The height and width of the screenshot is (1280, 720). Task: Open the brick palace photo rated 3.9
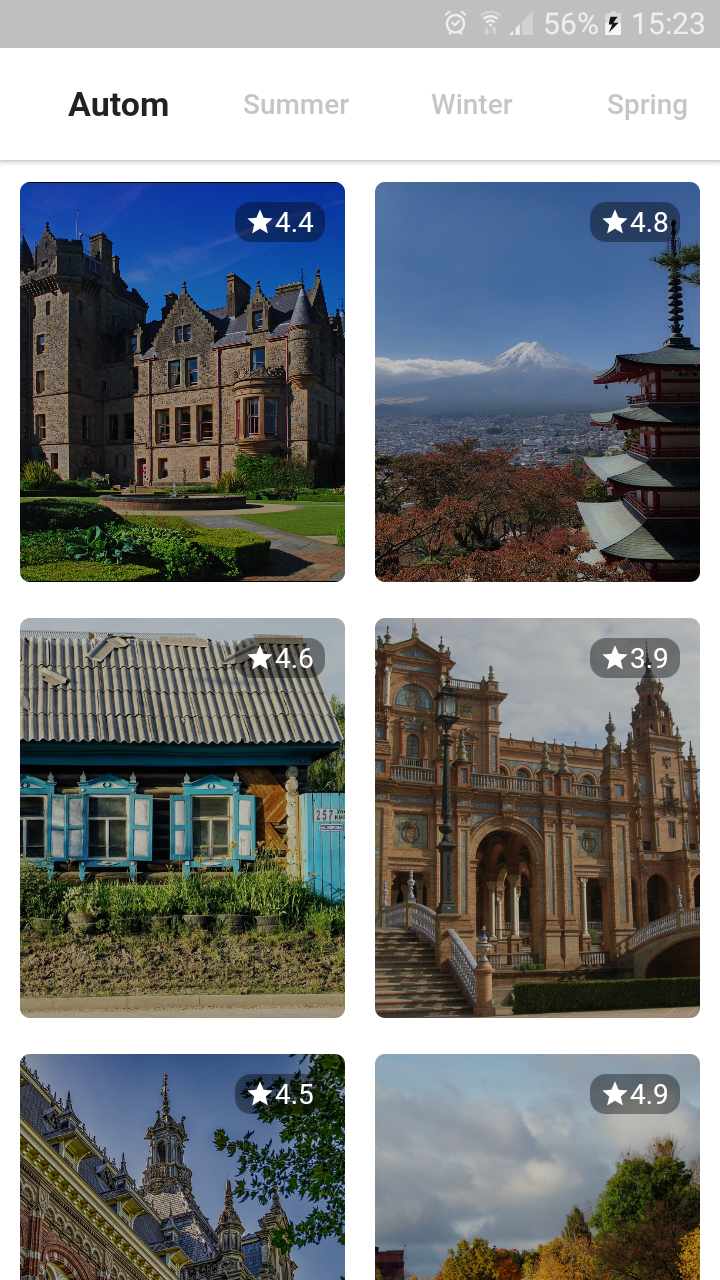point(537,818)
